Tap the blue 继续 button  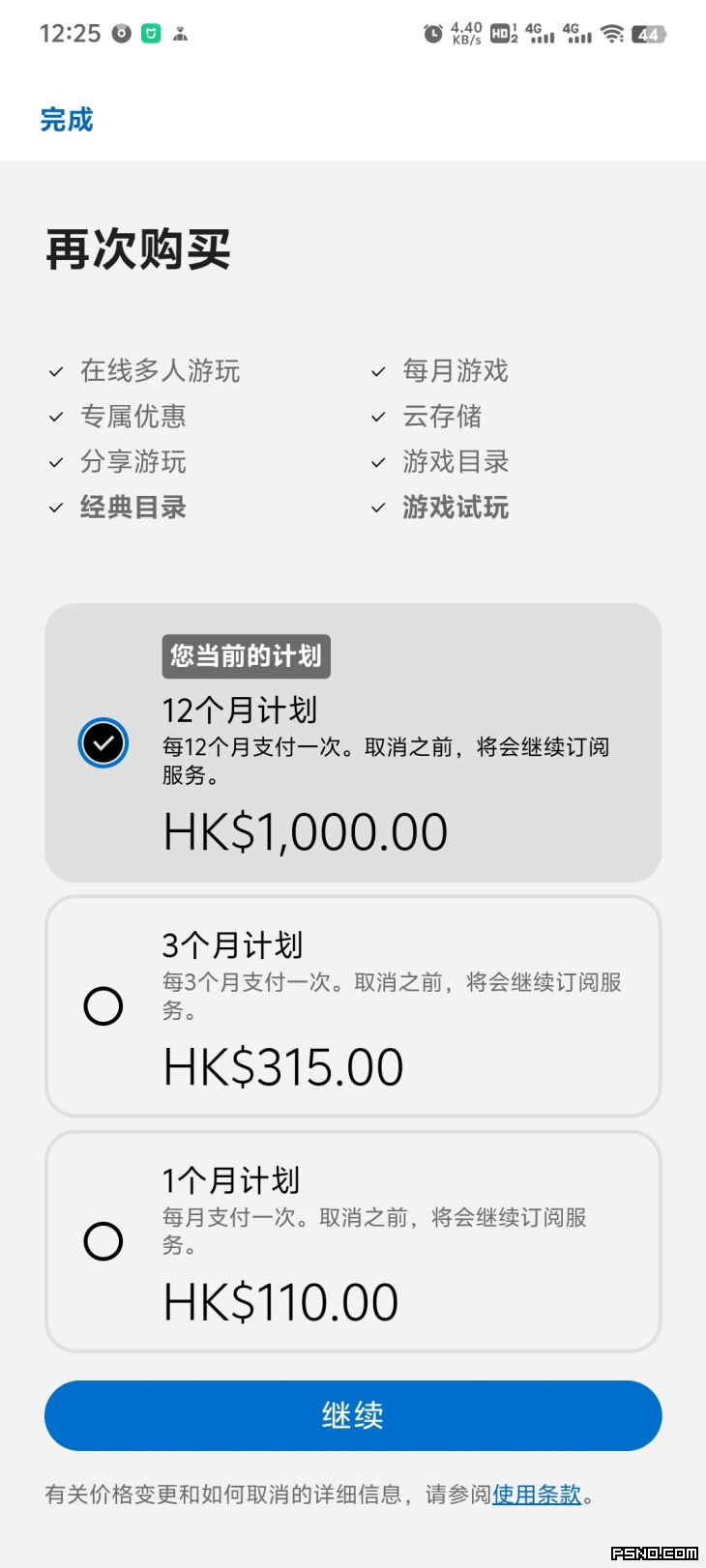[353, 1415]
